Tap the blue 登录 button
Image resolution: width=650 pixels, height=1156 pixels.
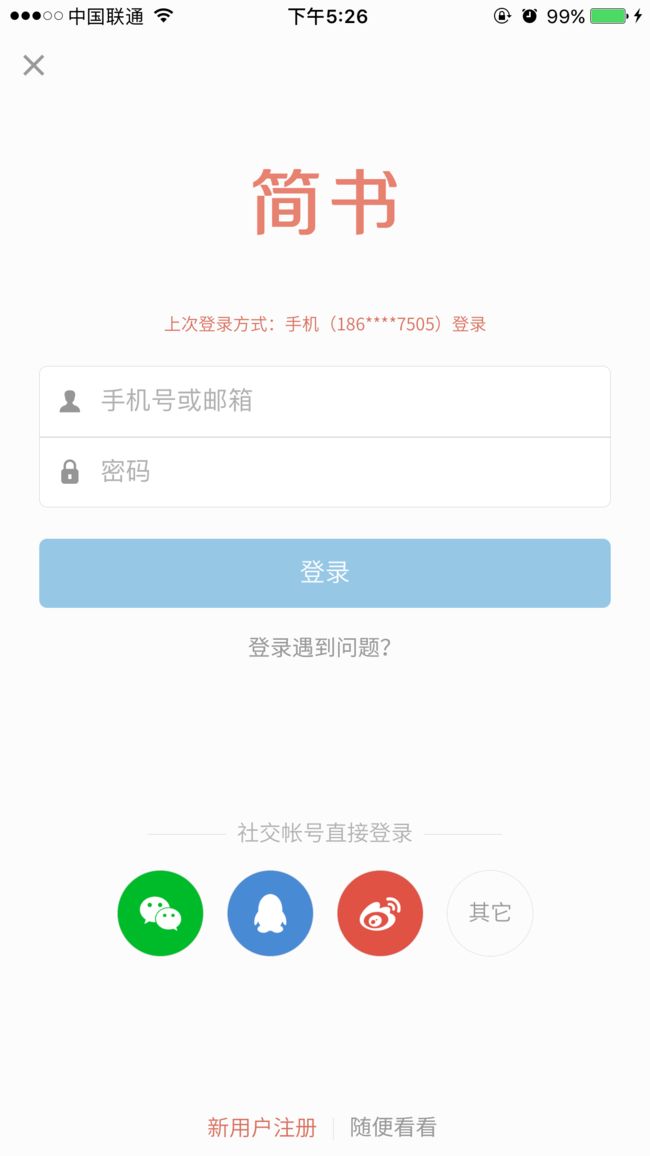pyautogui.click(x=324, y=573)
